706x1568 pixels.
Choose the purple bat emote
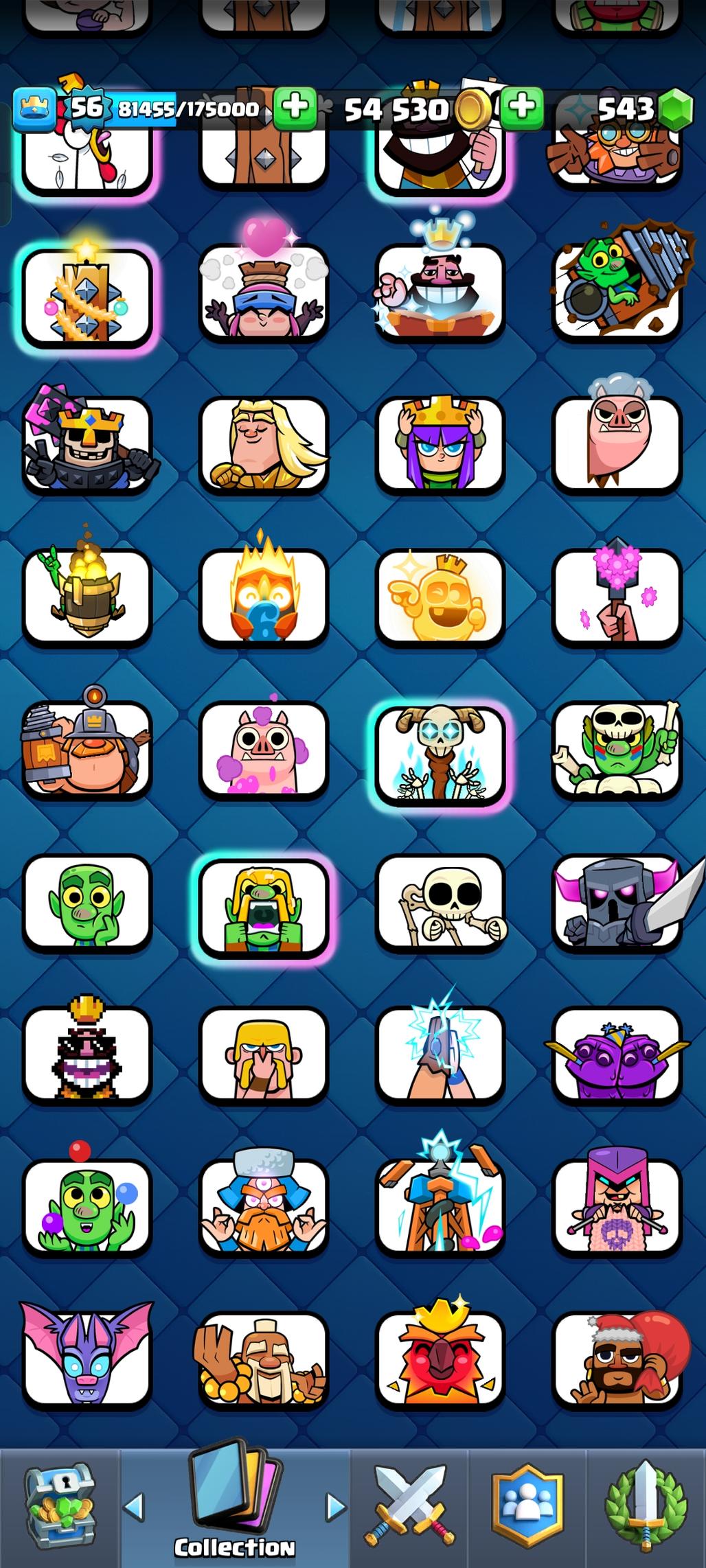point(87,1357)
